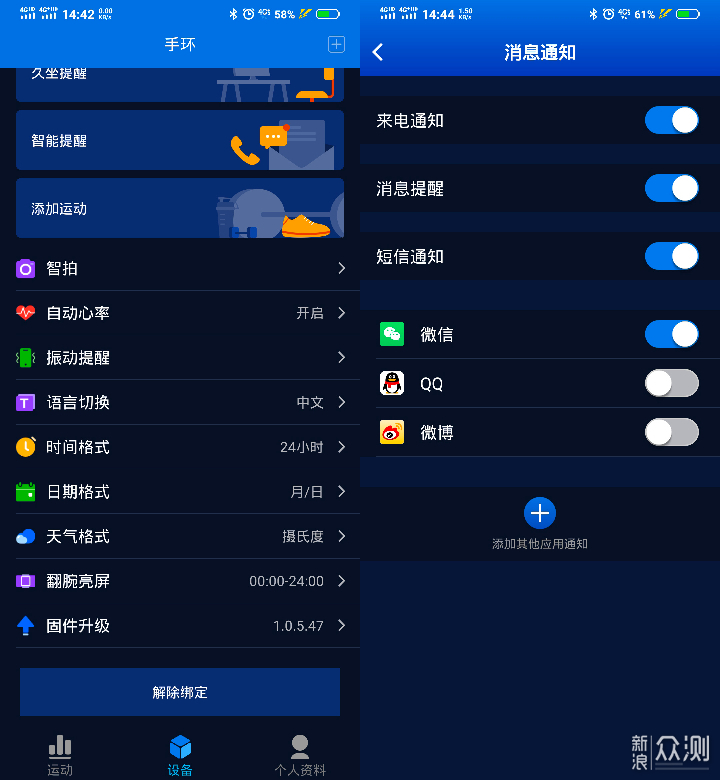
Task: Open 日期格式 setting
Action: 180,492
